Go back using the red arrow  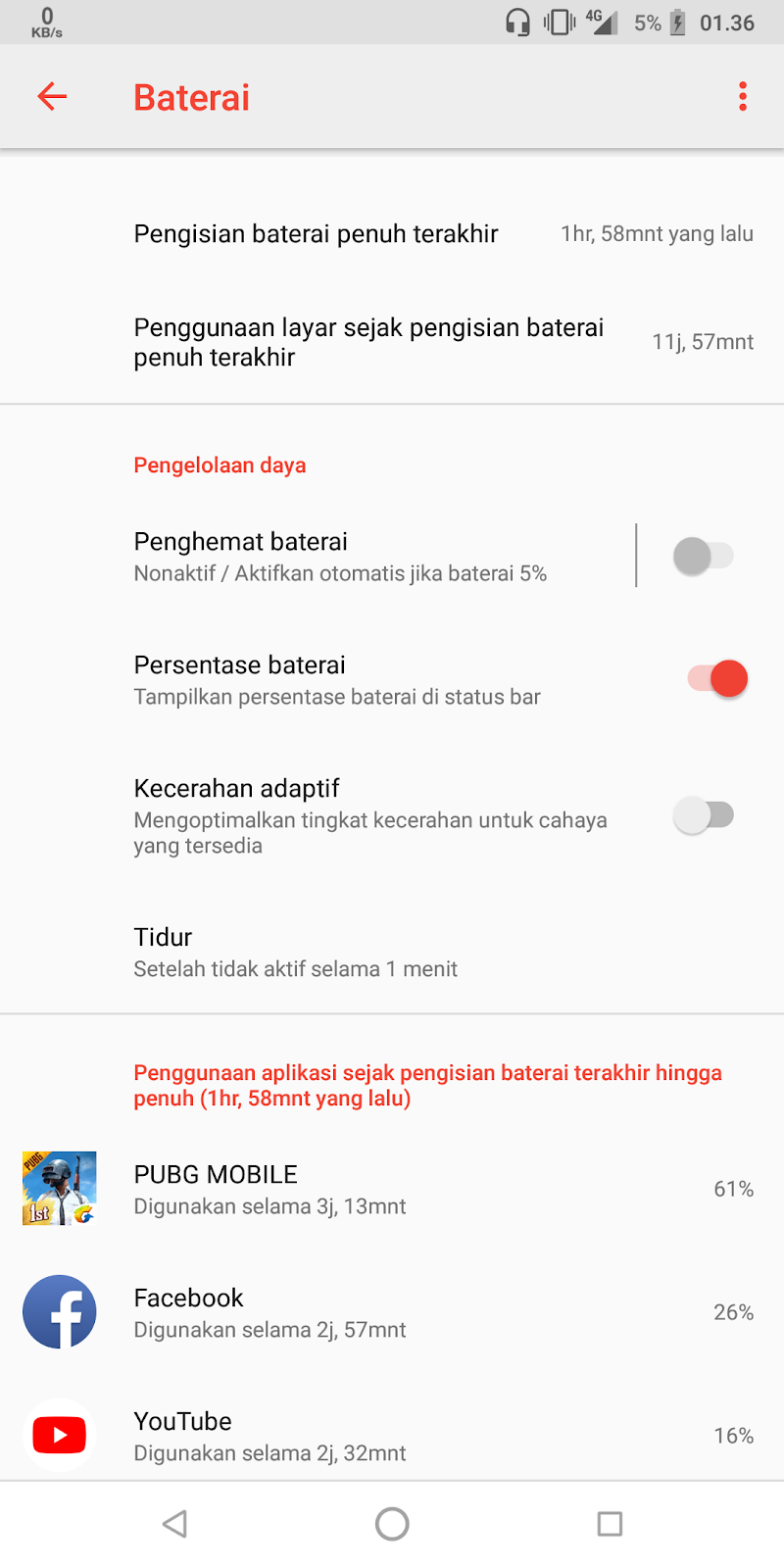click(x=52, y=96)
